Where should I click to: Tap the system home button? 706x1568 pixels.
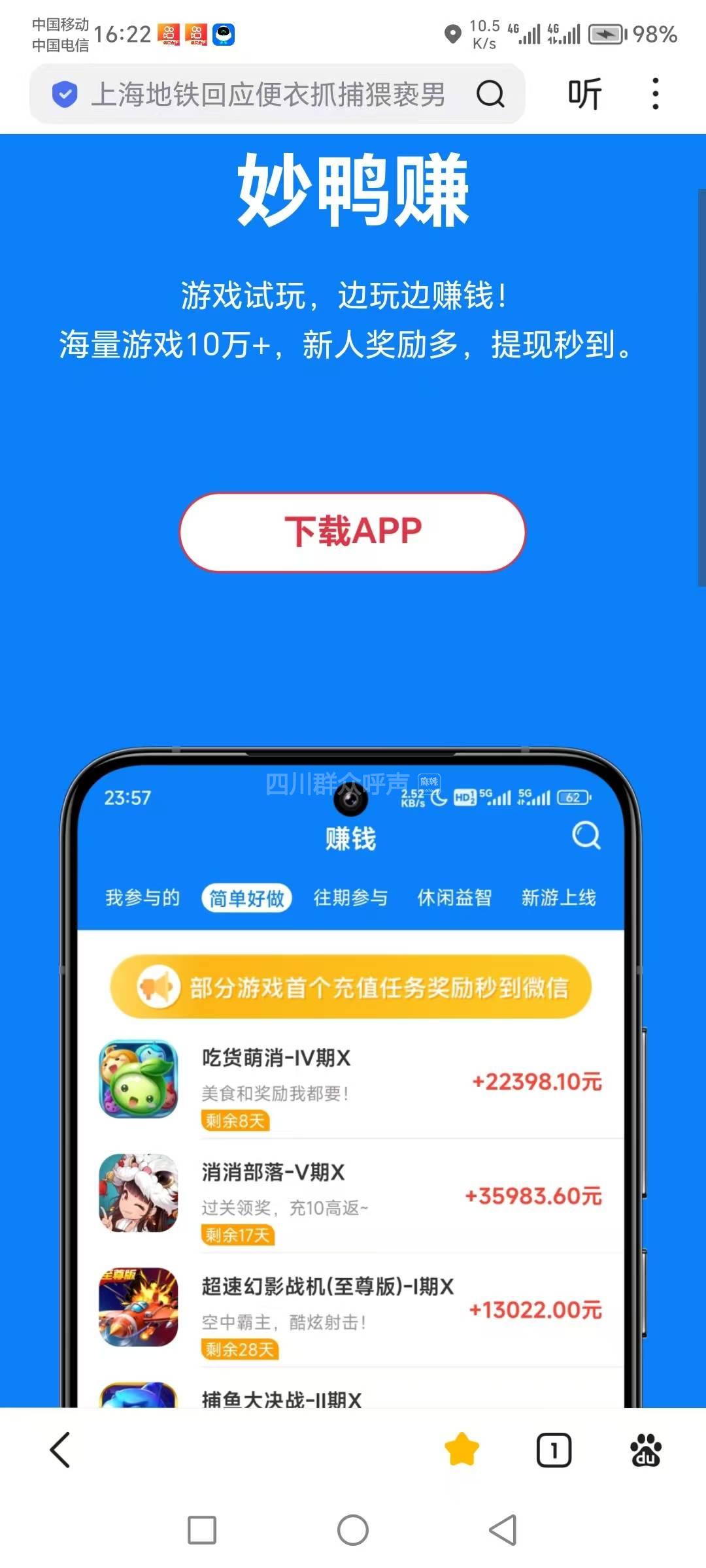click(353, 1530)
